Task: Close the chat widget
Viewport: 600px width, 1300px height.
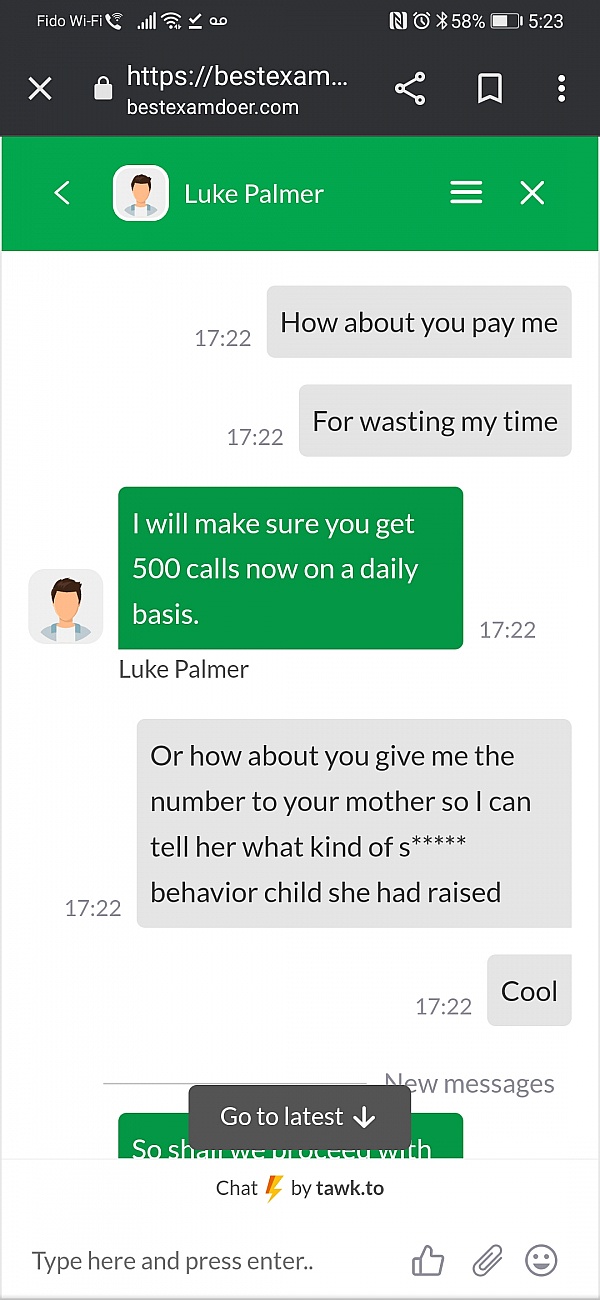Action: click(x=532, y=193)
